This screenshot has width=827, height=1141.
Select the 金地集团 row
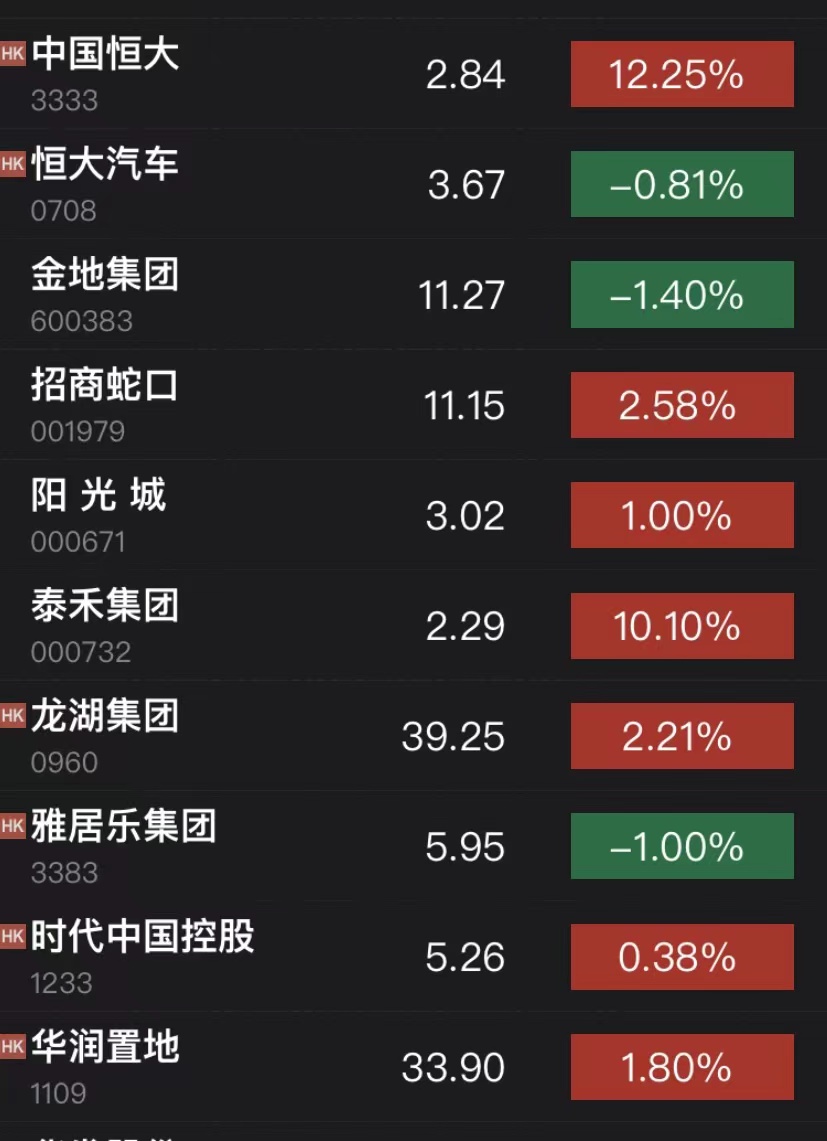pos(105,275)
